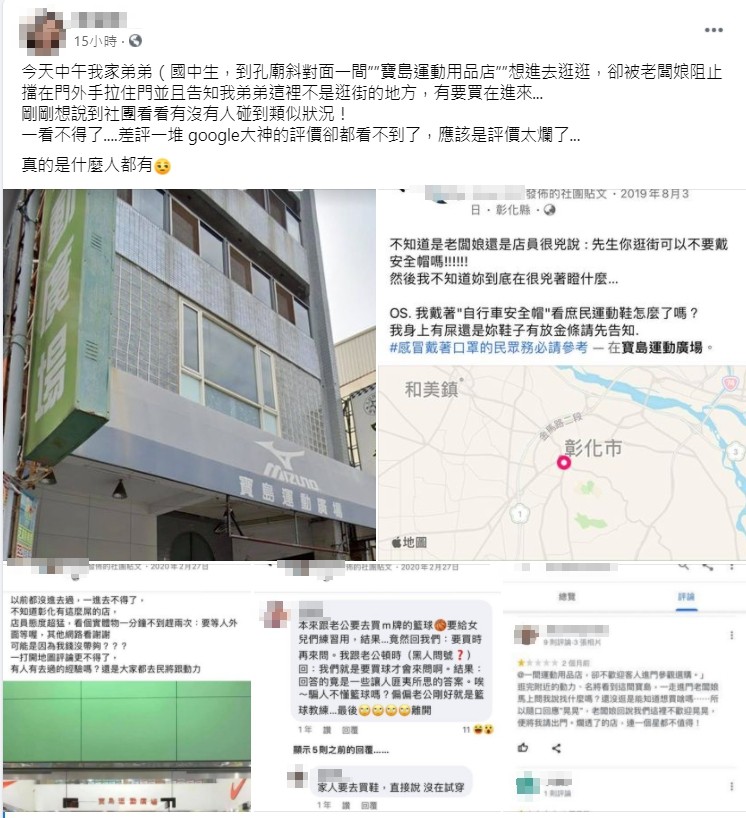Viewport: 746px width, 818px height.
Task: Open the Google review screenshot image
Action: coord(623,688)
